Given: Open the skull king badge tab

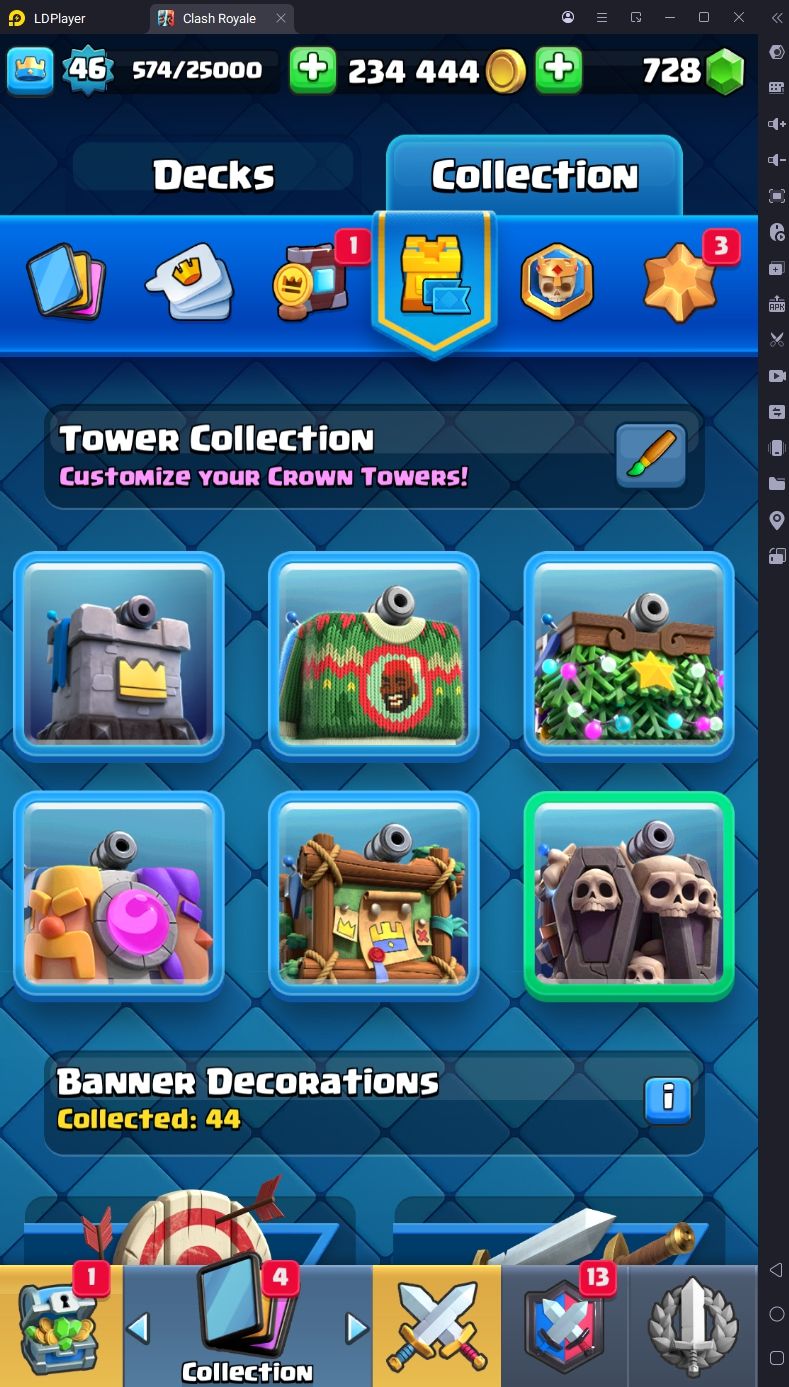Looking at the screenshot, I should point(557,282).
